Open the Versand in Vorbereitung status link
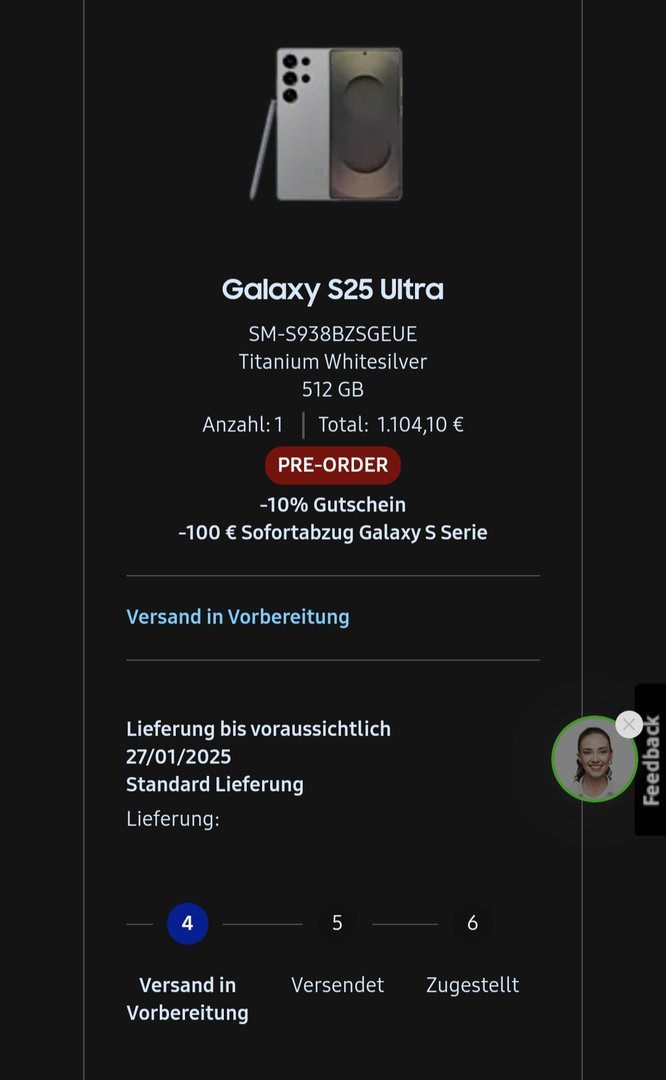The image size is (666, 1080). (x=238, y=617)
